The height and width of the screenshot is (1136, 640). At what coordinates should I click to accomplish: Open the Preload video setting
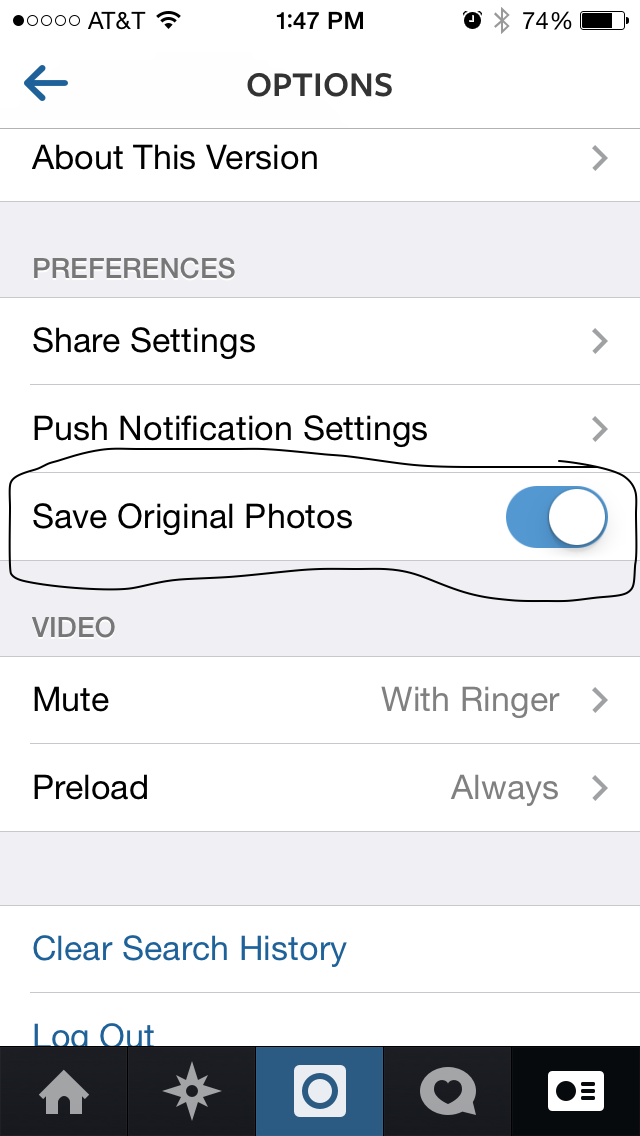[x=320, y=788]
